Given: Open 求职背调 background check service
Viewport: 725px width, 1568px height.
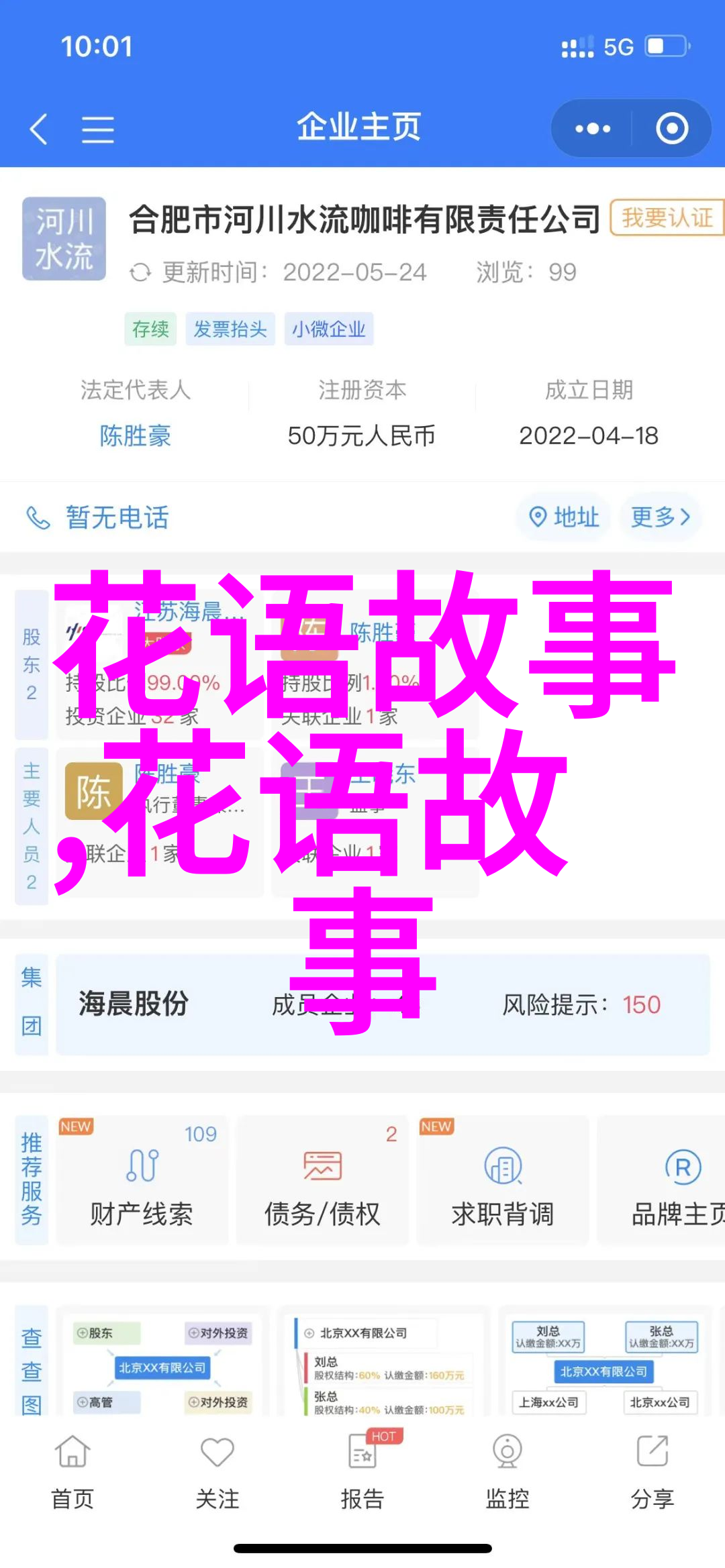Looking at the screenshot, I should [x=502, y=1181].
